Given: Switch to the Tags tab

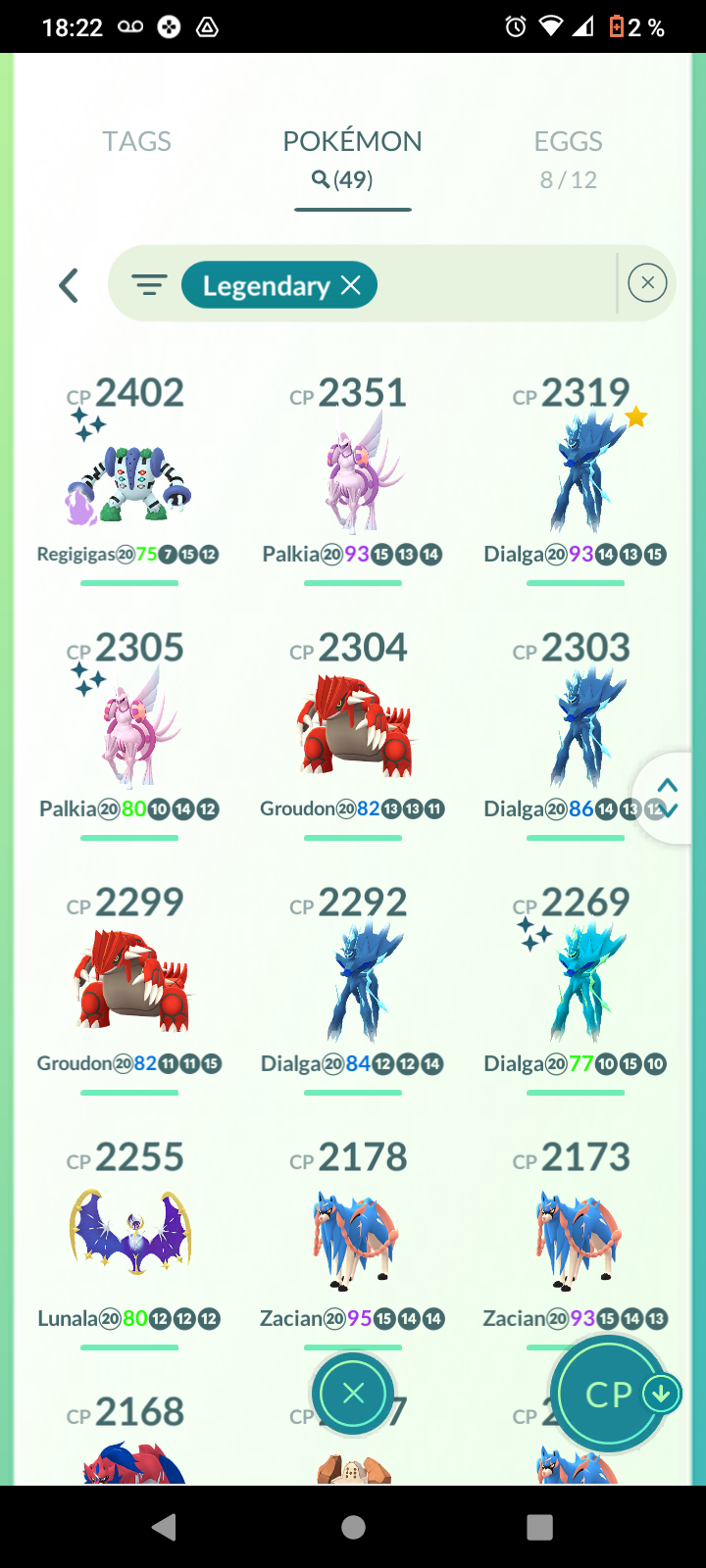Looking at the screenshot, I should 136,142.
